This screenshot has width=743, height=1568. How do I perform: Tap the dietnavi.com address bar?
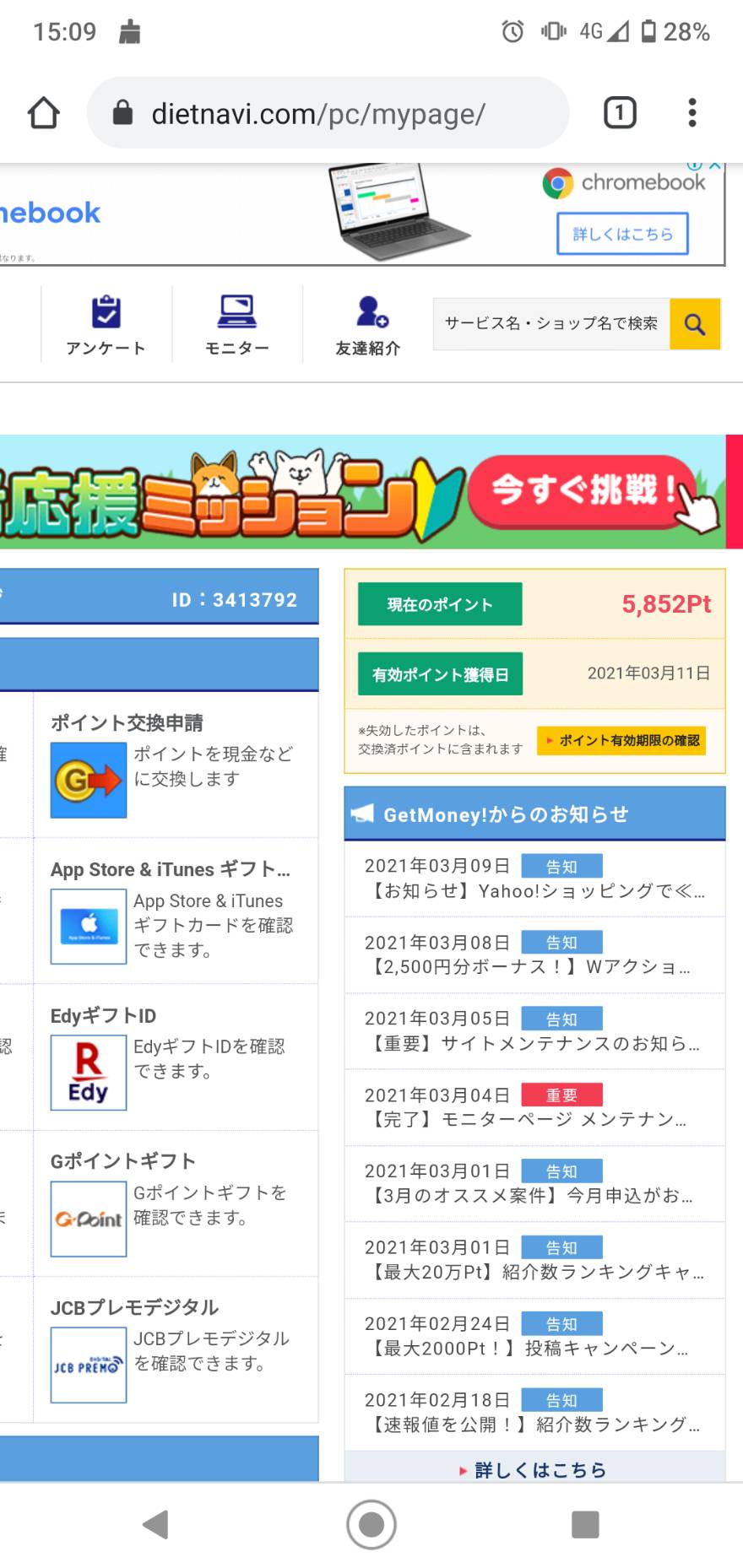tap(328, 113)
